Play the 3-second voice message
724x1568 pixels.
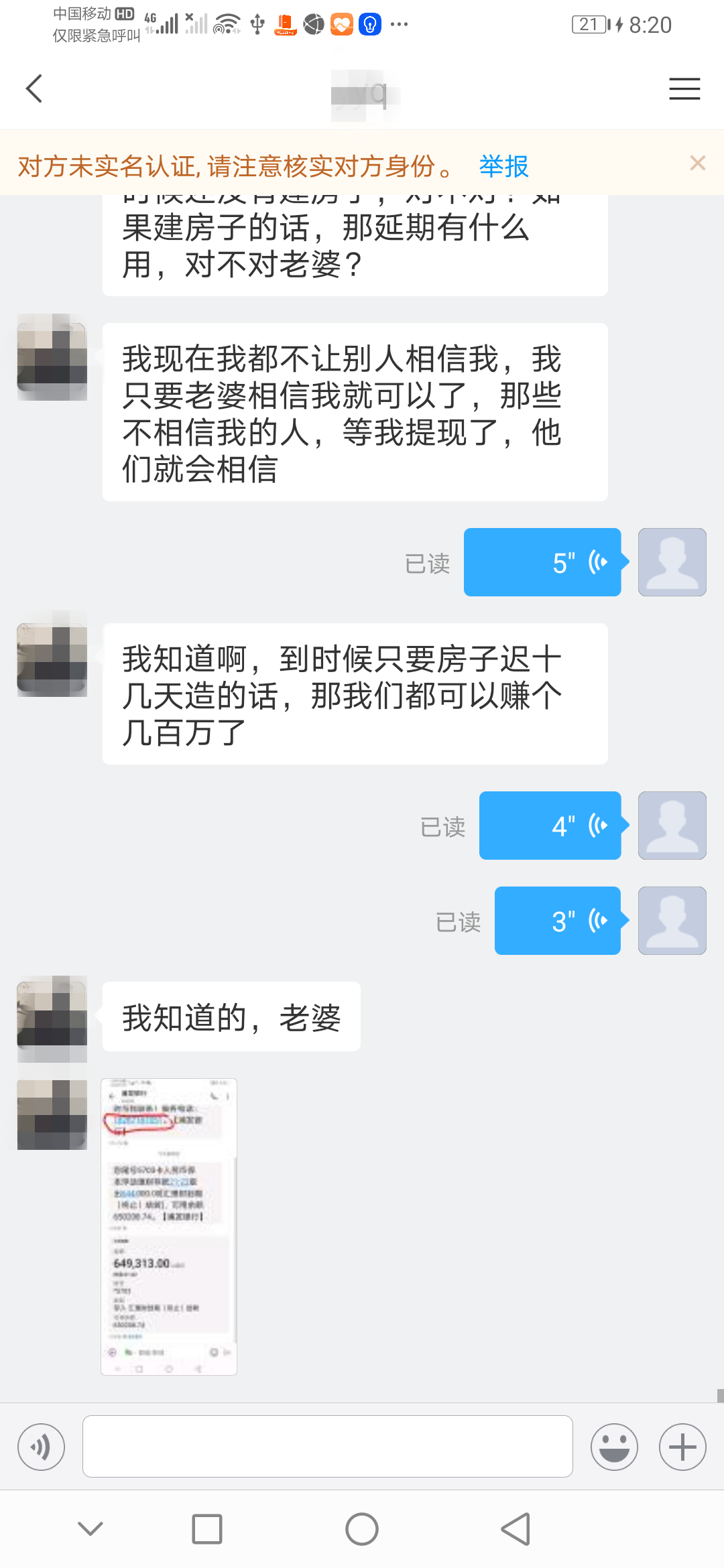558,921
